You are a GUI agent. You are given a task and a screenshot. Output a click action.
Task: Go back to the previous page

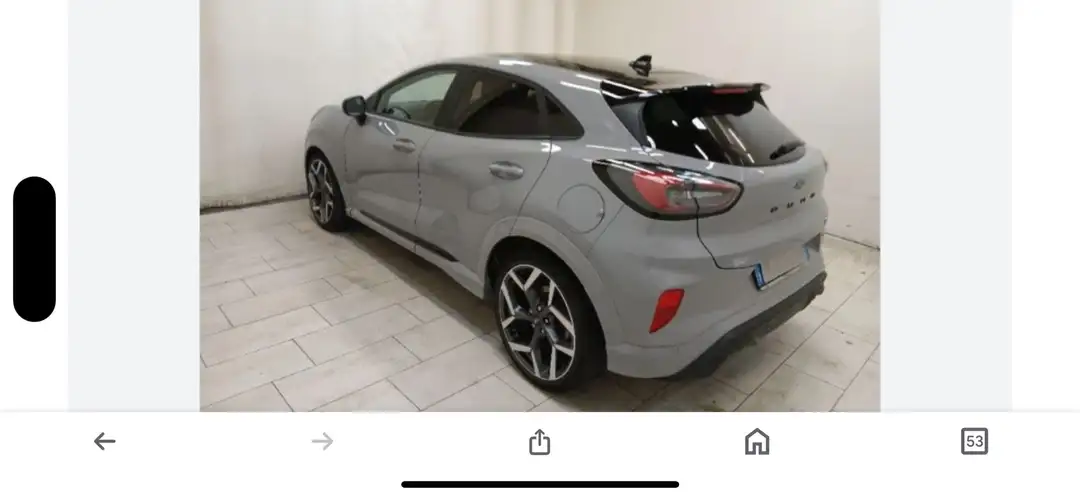[x=105, y=441]
